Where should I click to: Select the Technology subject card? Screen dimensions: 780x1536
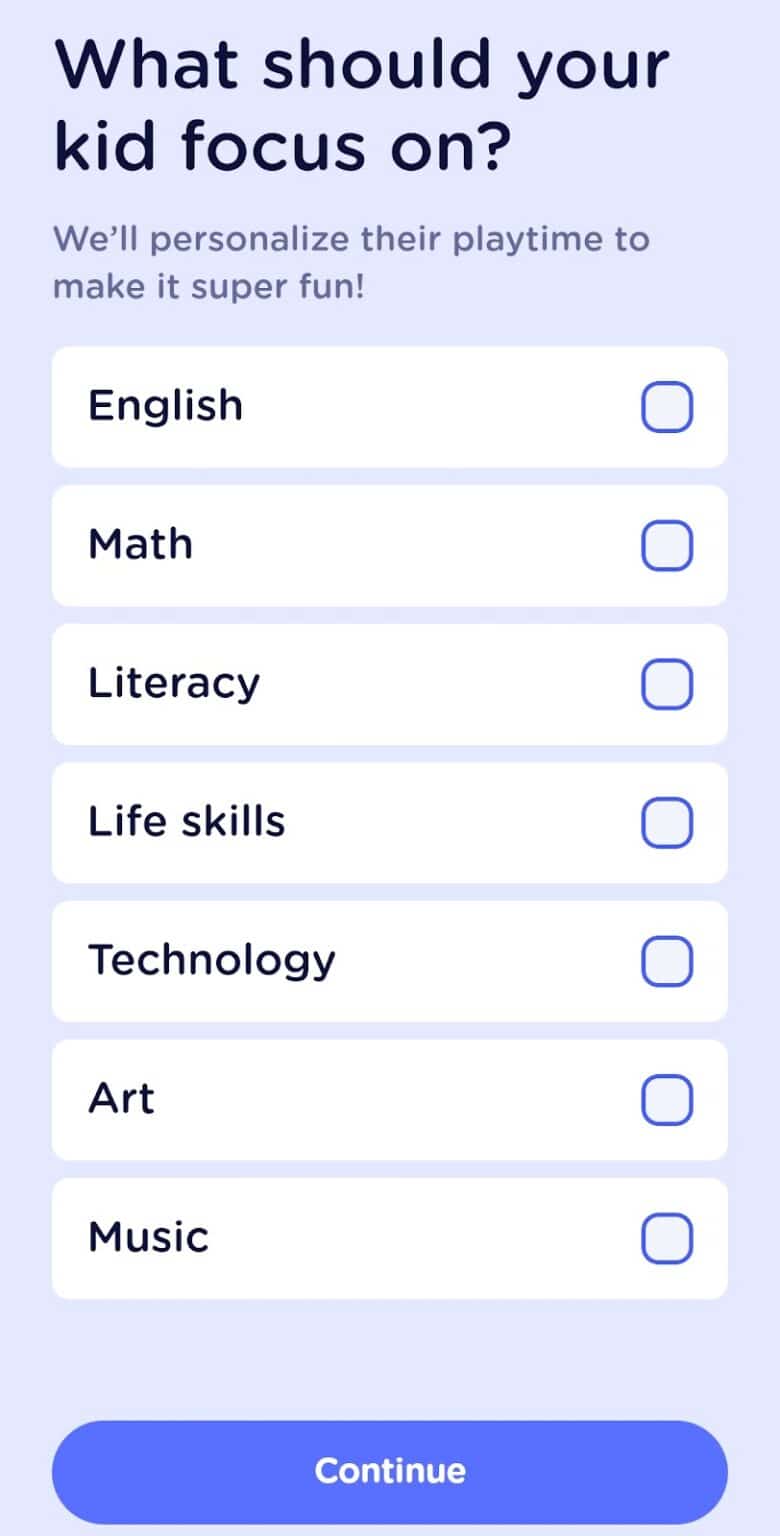pos(390,961)
